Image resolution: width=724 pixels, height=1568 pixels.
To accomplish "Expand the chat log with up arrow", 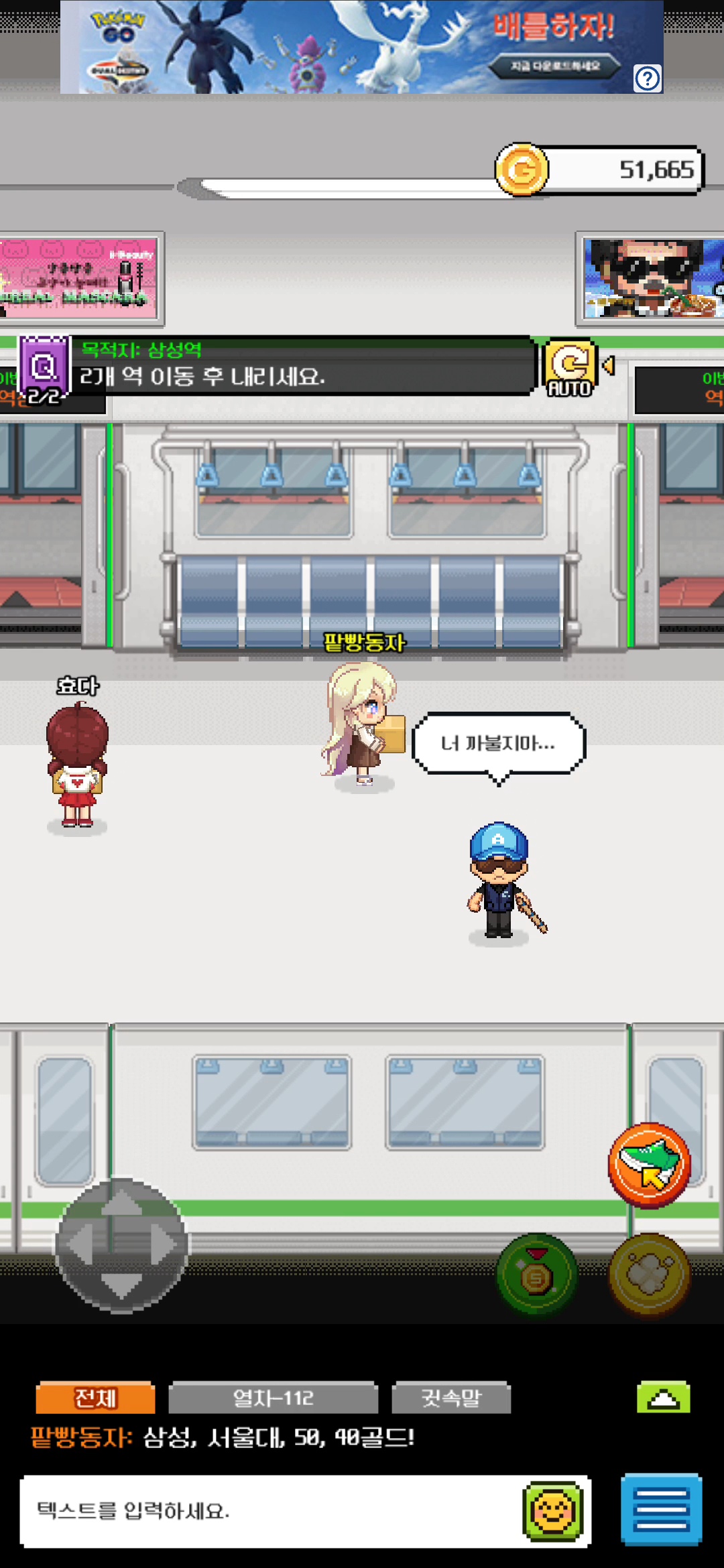I will (x=663, y=1398).
